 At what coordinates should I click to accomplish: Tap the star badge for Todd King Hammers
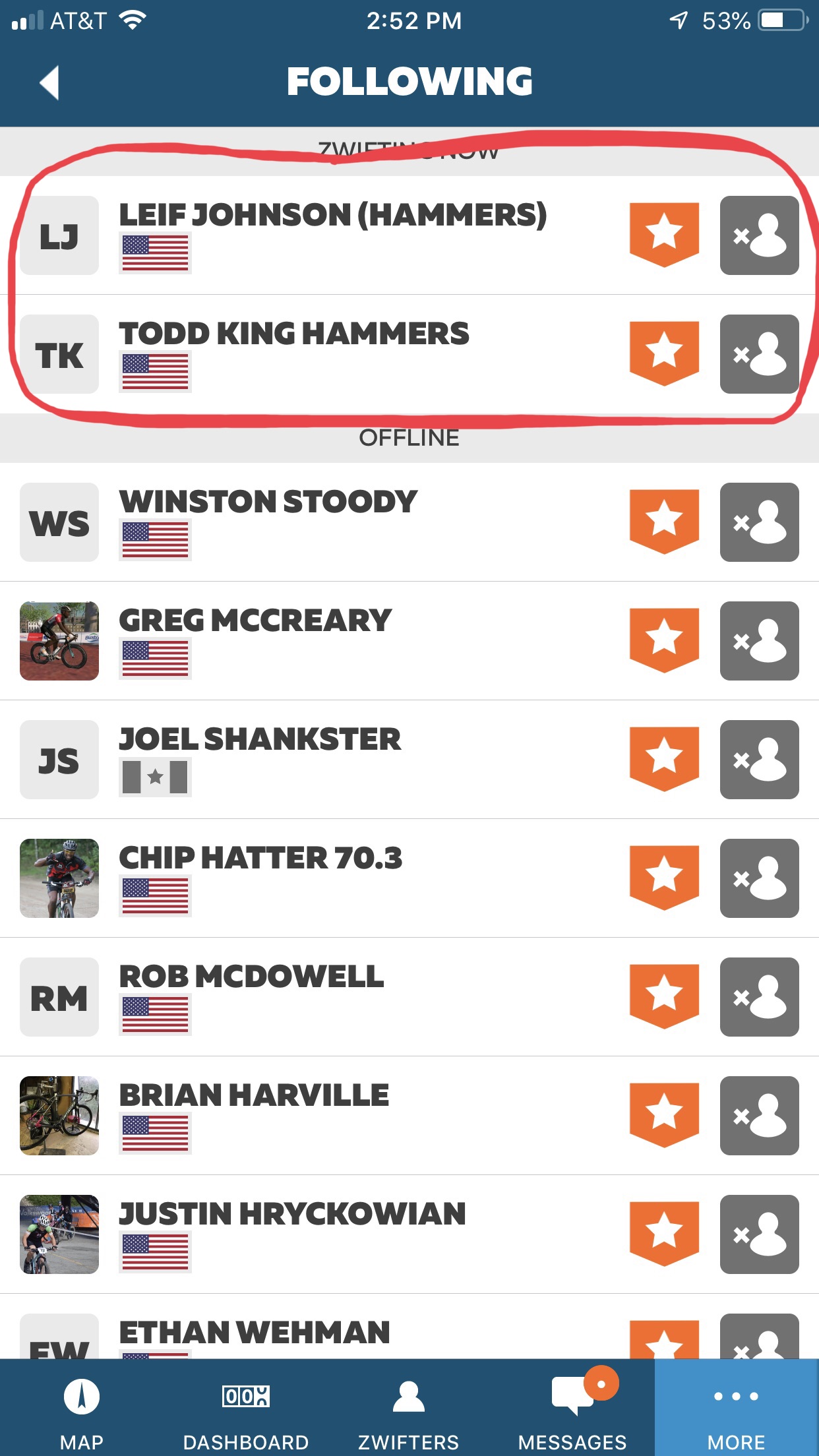click(664, 353)
